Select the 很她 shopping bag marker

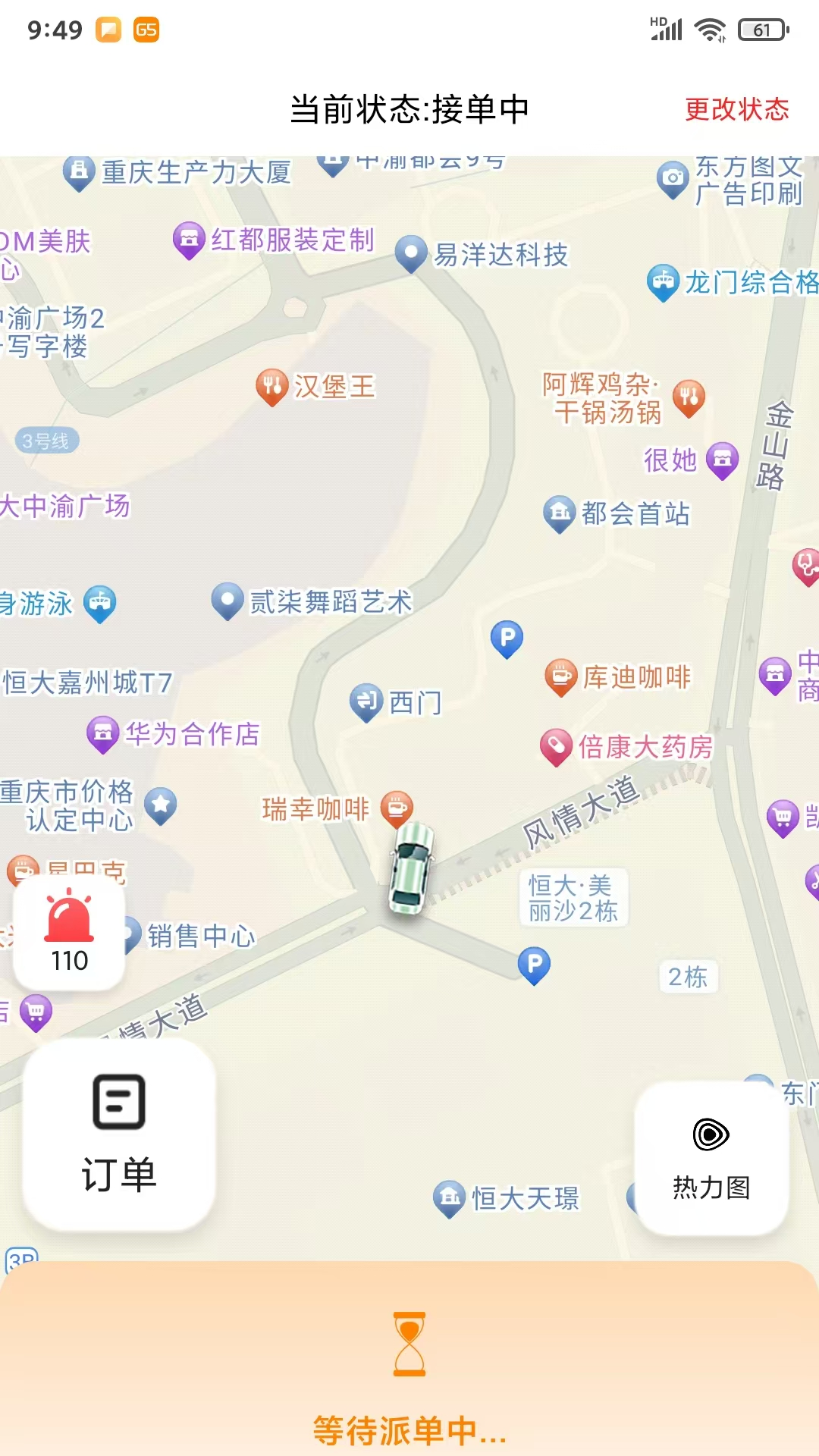pyautogui.click(x=720, y=458)
